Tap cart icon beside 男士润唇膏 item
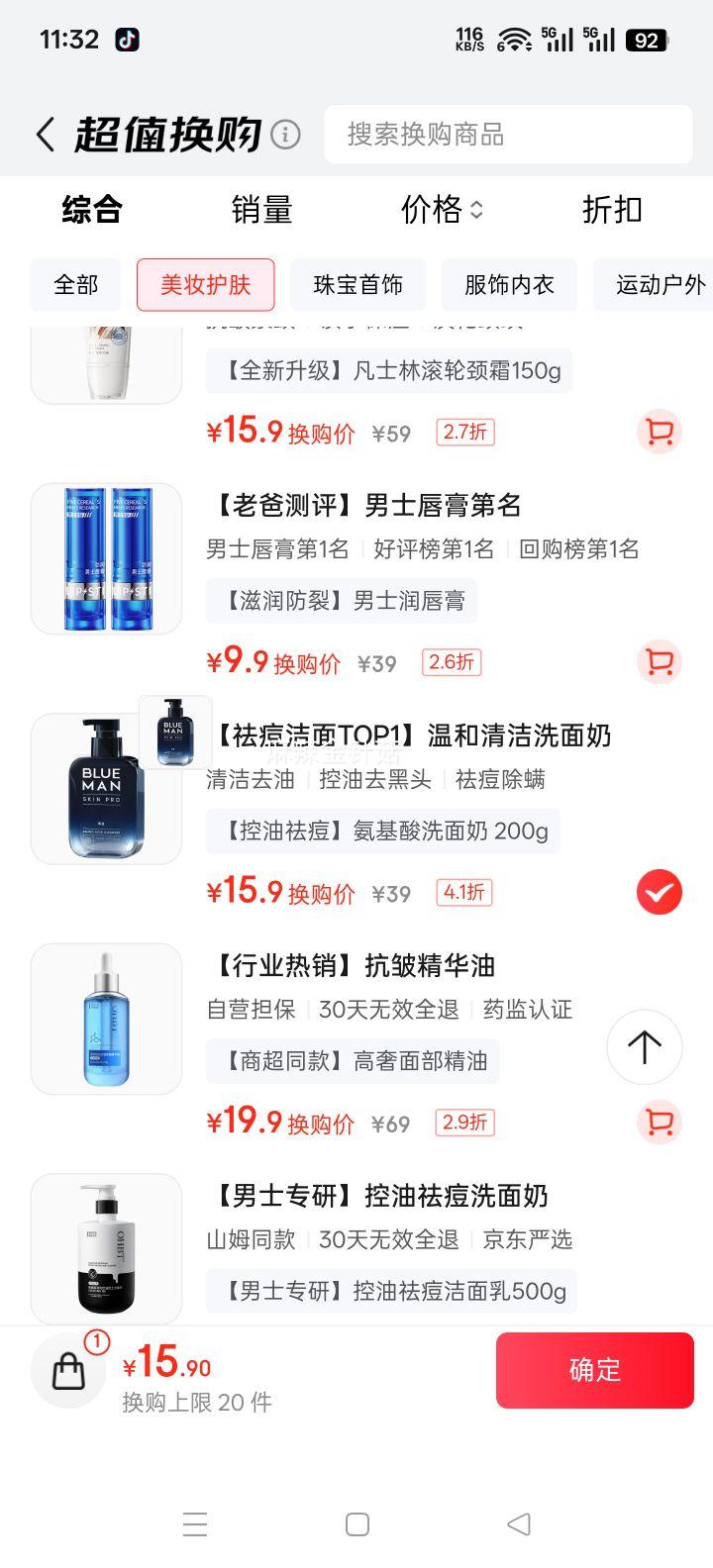The image size is (713, 1568). (x=657, y=663)
